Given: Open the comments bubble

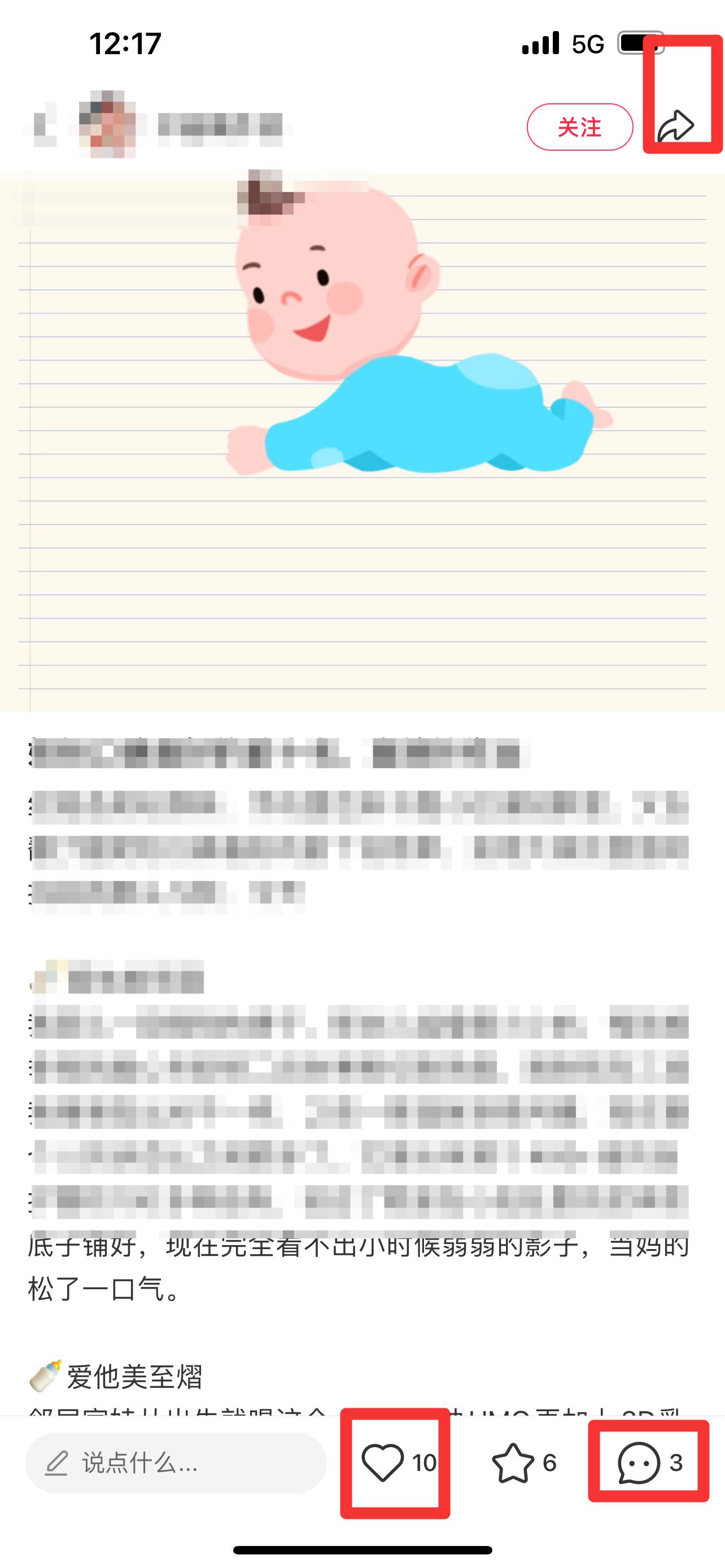Looking at the screenshot, I should 639,1462.
